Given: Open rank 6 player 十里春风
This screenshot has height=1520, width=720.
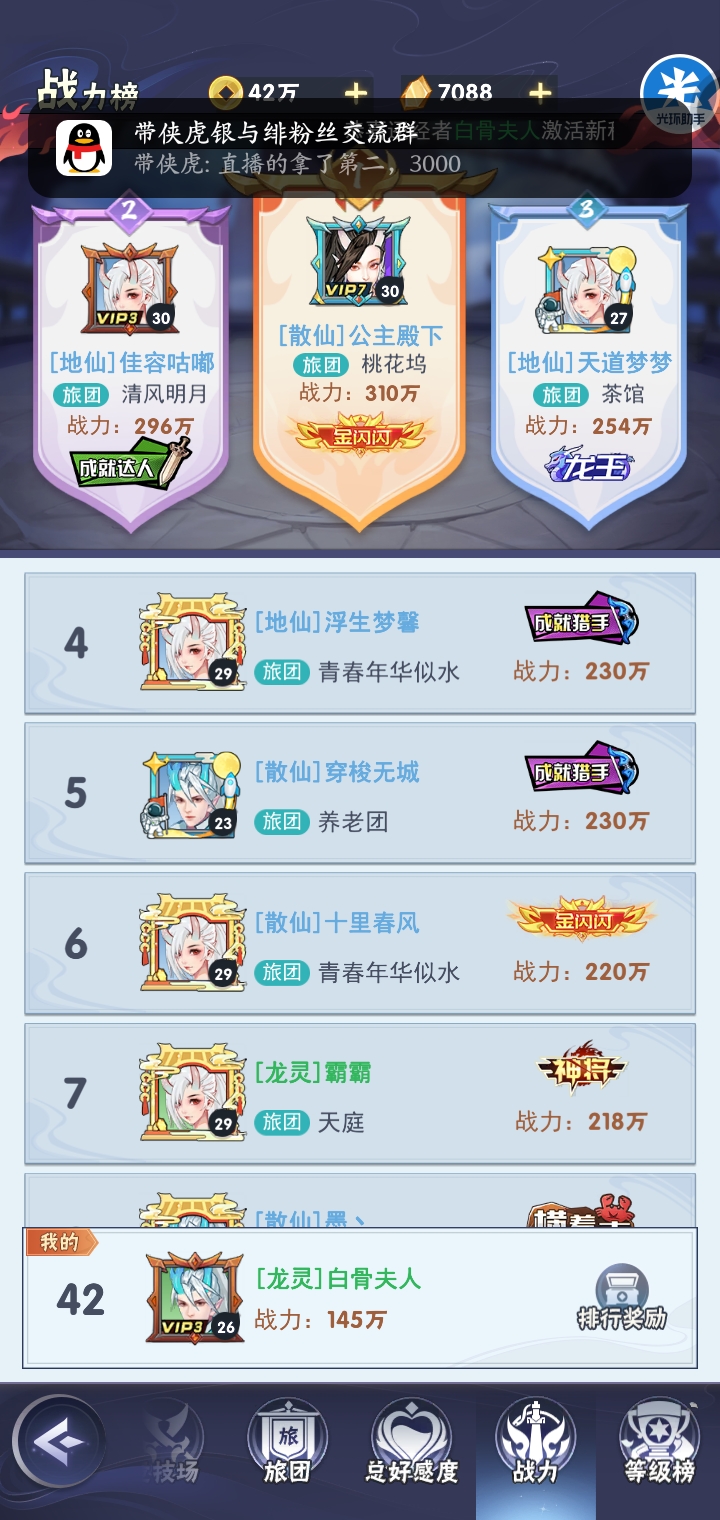Looking at the screenshot, I should click(x=360, y=943).
